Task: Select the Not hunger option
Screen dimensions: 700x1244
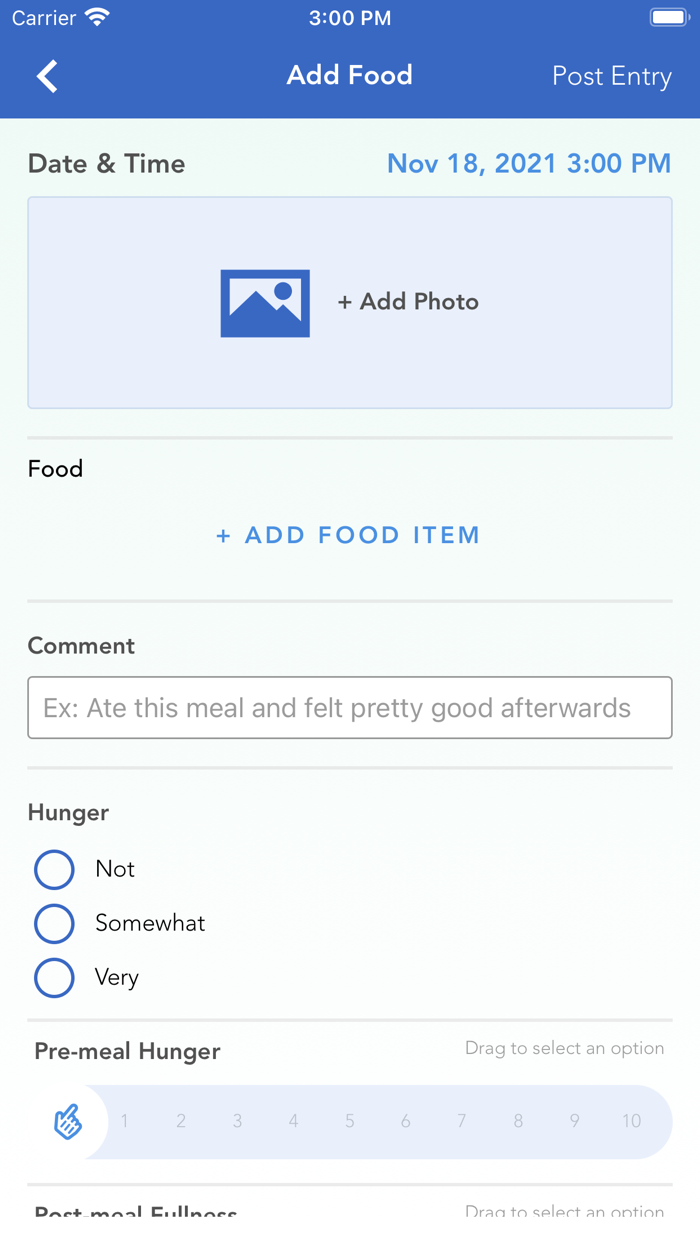Action: click(55, 869)
